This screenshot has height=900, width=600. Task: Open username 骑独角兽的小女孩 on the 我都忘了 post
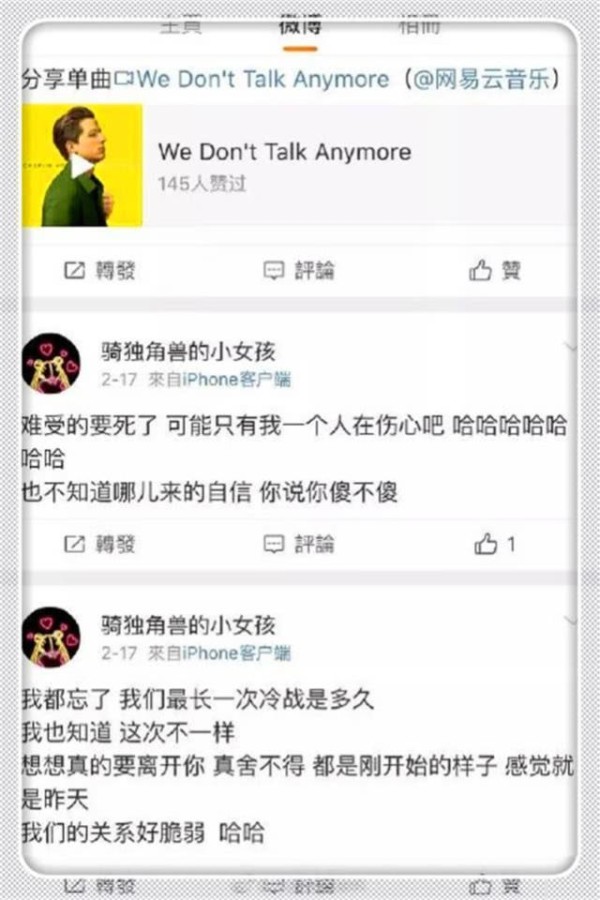click(x=188, y=625)
